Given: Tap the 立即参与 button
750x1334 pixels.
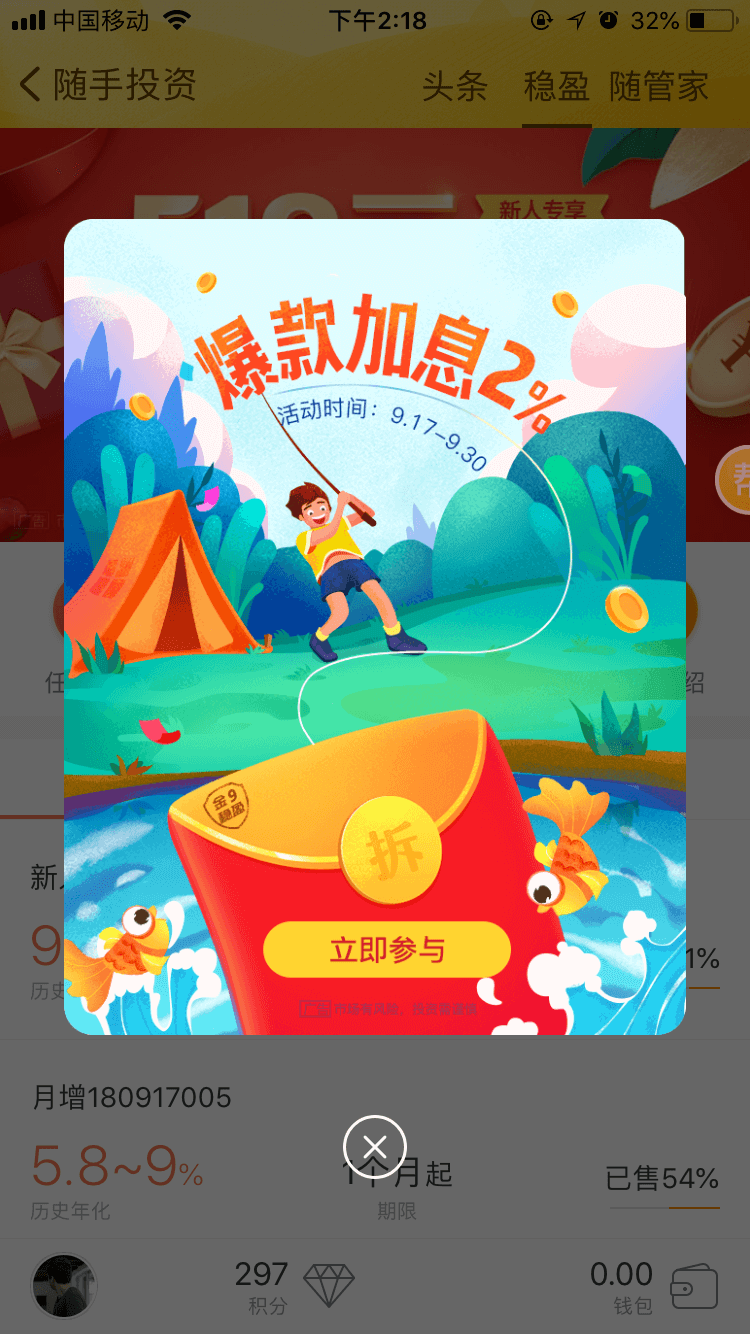Looking at the screenshot, I should 387,949.
